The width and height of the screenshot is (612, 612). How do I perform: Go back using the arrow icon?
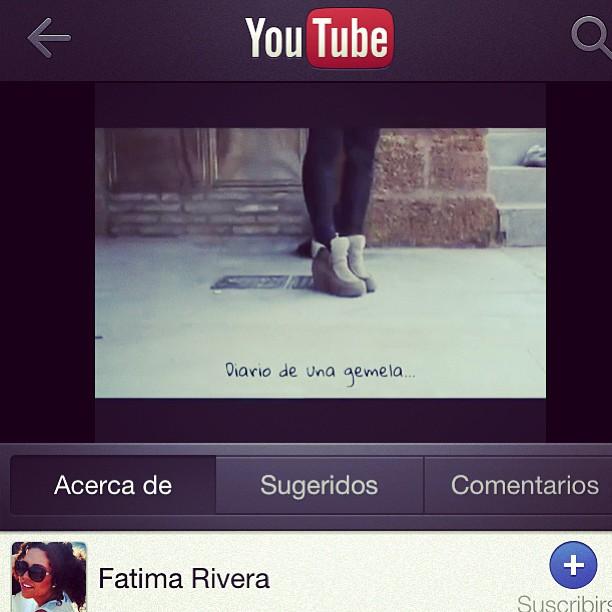[48, 38]
